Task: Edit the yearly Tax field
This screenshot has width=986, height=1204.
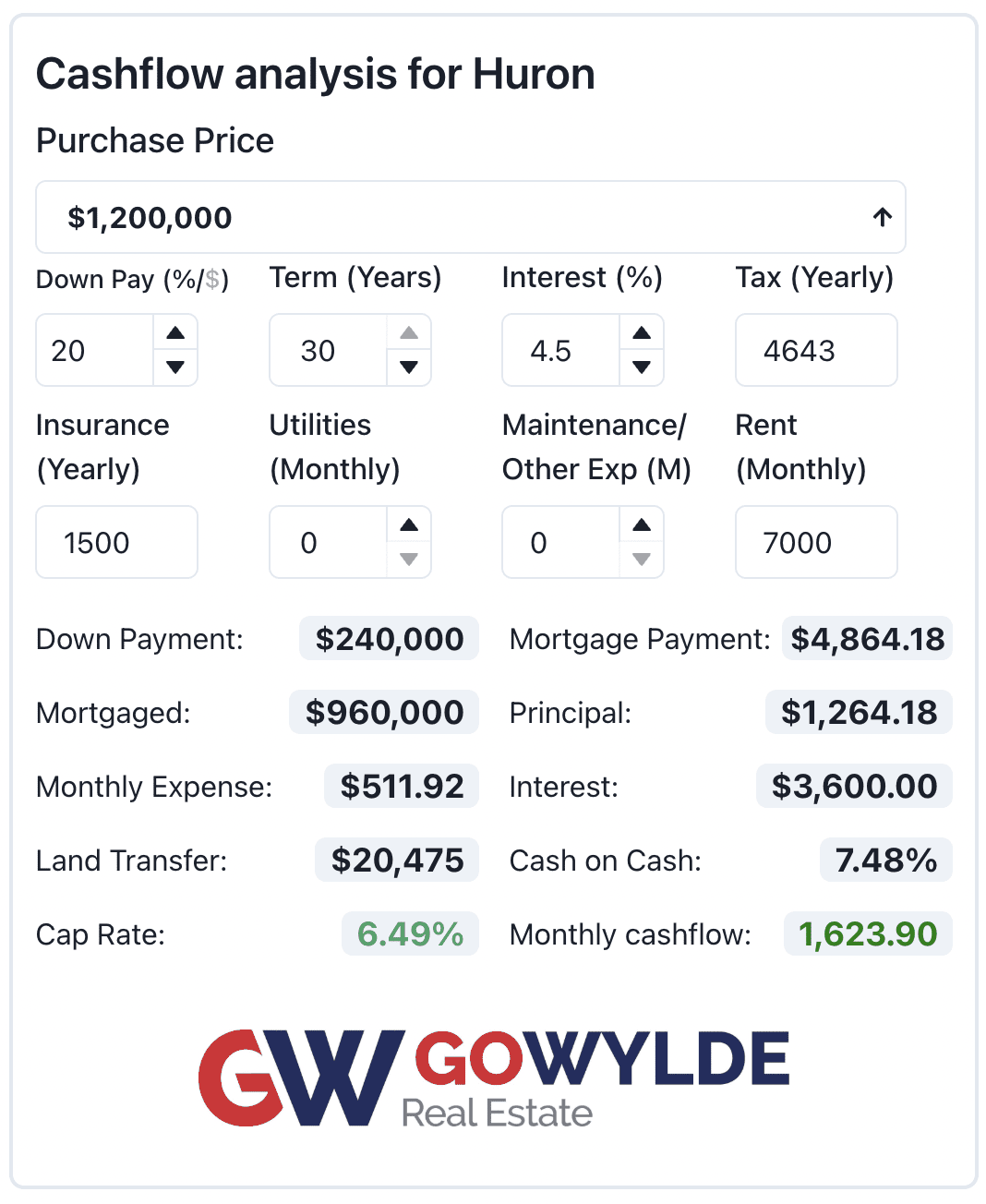Action: (815, 351)
